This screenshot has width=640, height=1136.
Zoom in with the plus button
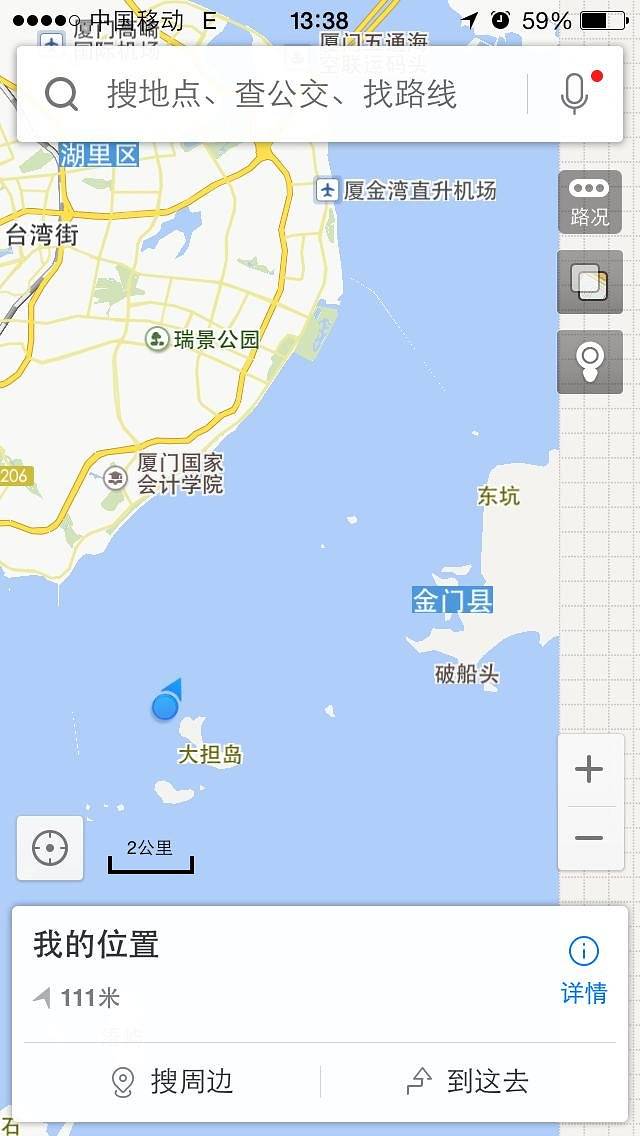coord(589,769)
